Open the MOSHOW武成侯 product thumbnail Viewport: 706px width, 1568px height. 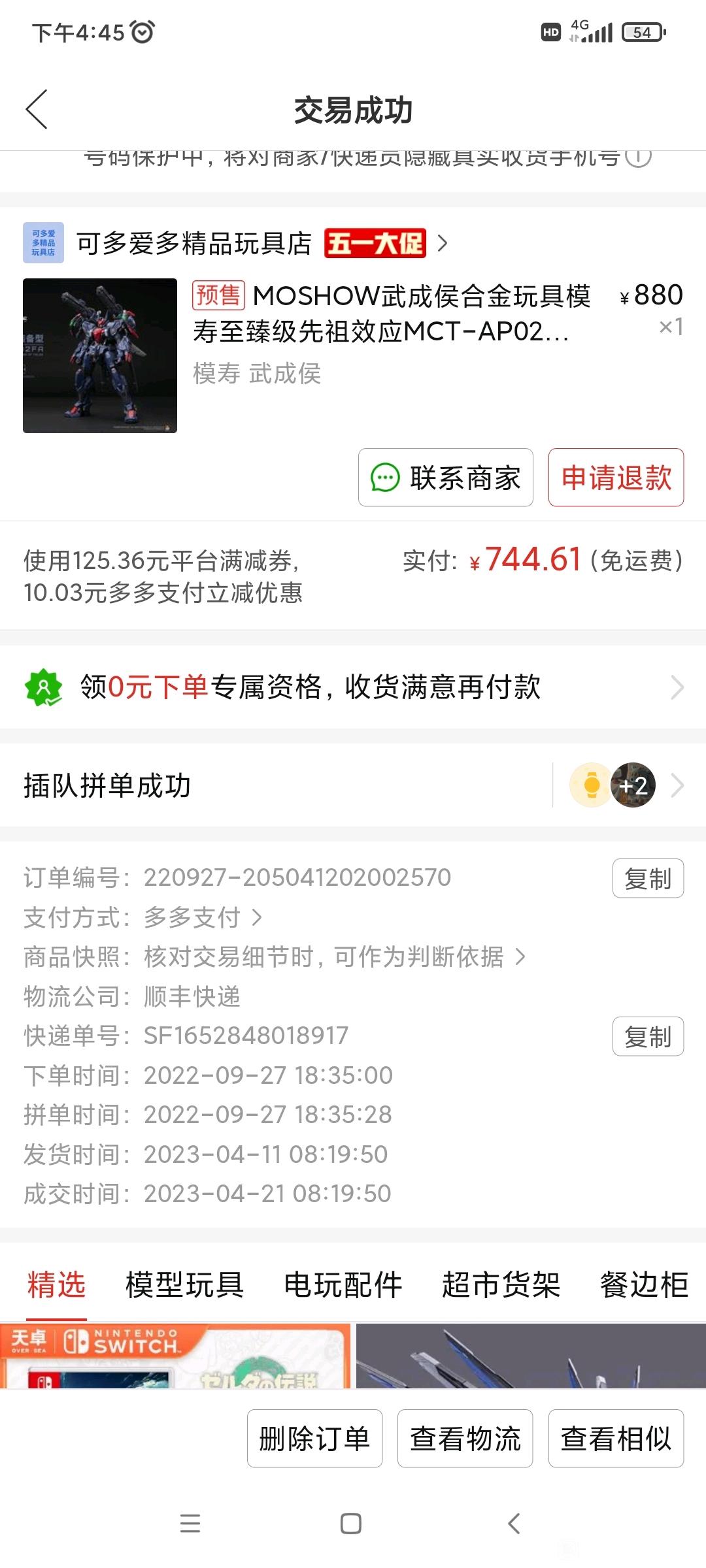100,355
